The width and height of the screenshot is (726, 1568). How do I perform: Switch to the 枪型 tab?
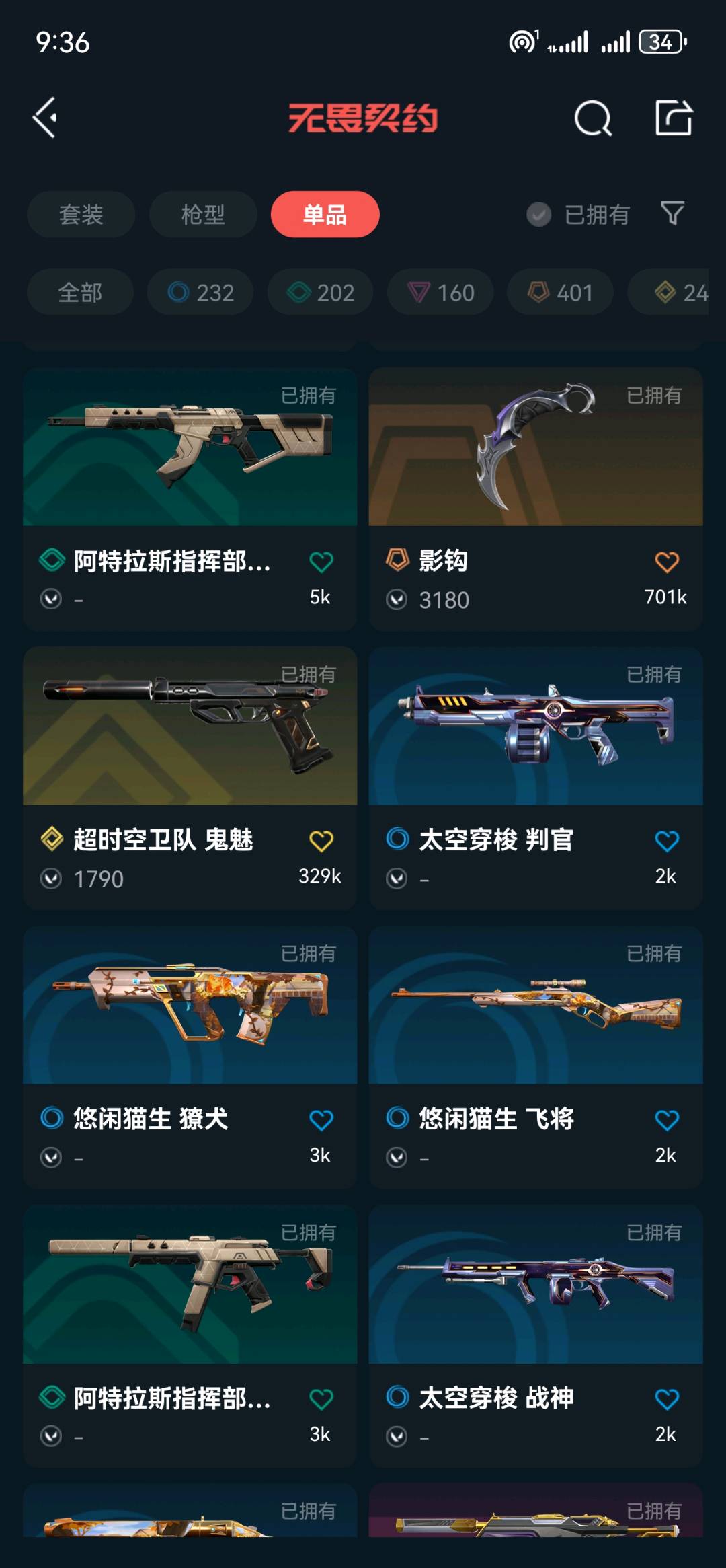pyautogui.click(x=202, y=215)
